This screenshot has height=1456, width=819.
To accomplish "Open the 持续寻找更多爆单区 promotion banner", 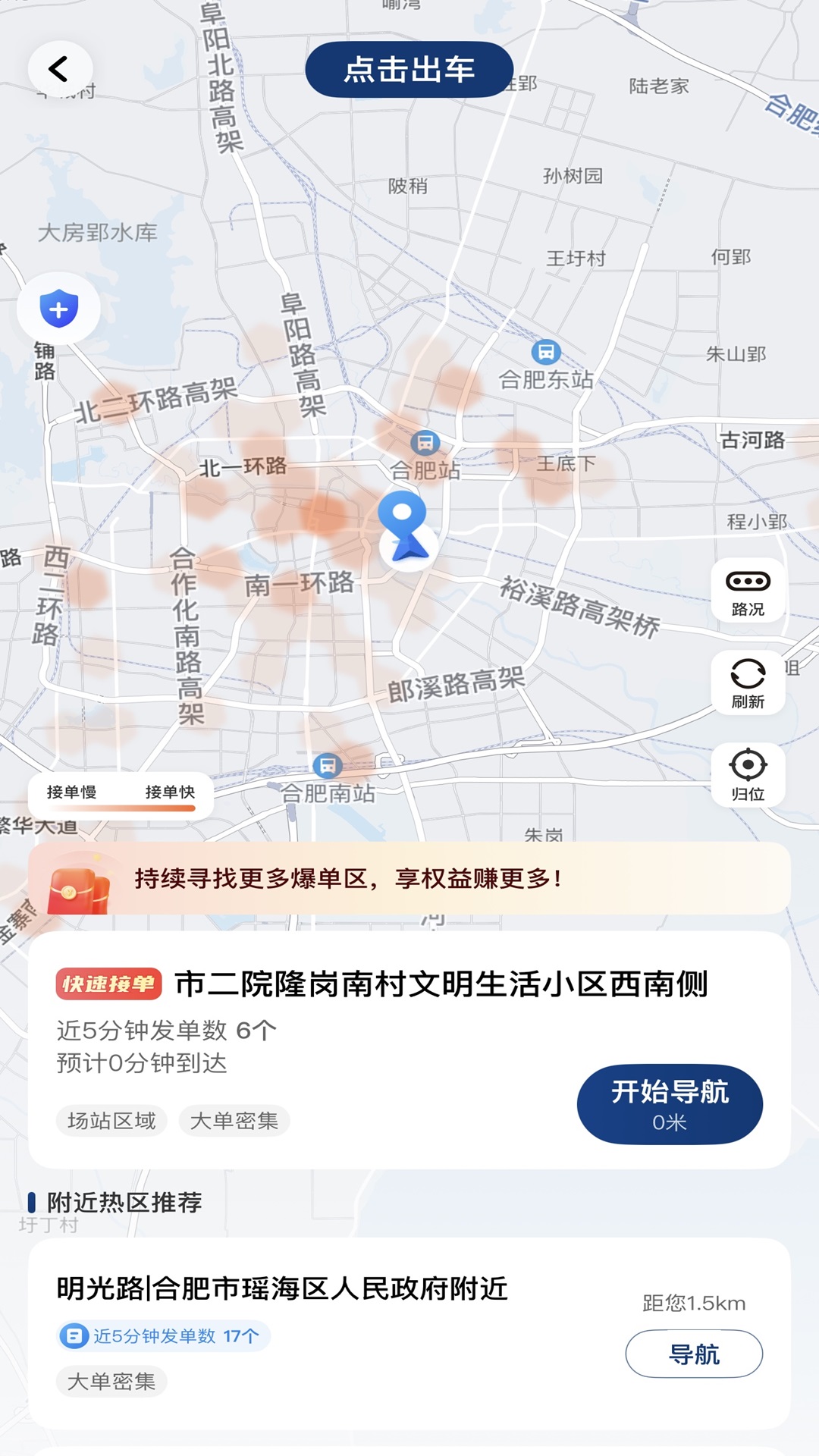I will [409, 880].
